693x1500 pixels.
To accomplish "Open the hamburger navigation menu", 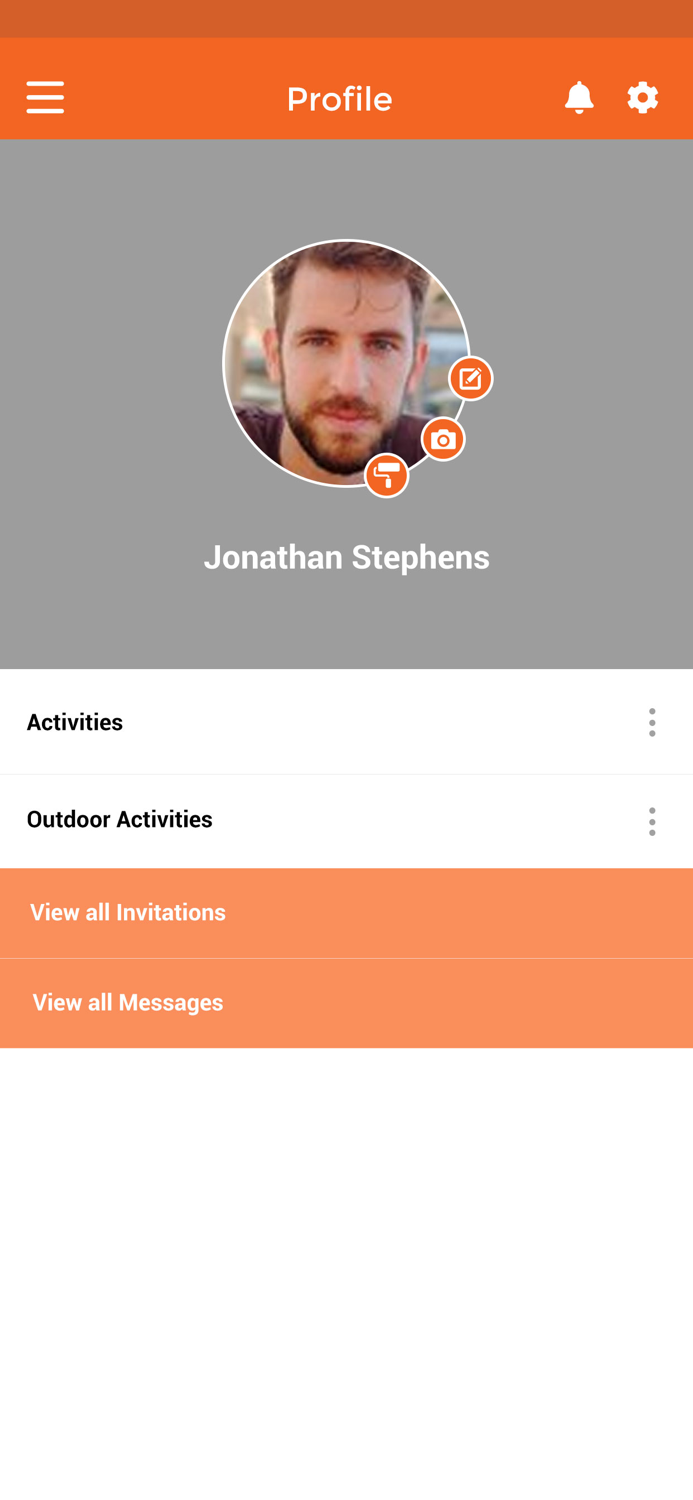I will pyautogui.click(x=45, y=98).
